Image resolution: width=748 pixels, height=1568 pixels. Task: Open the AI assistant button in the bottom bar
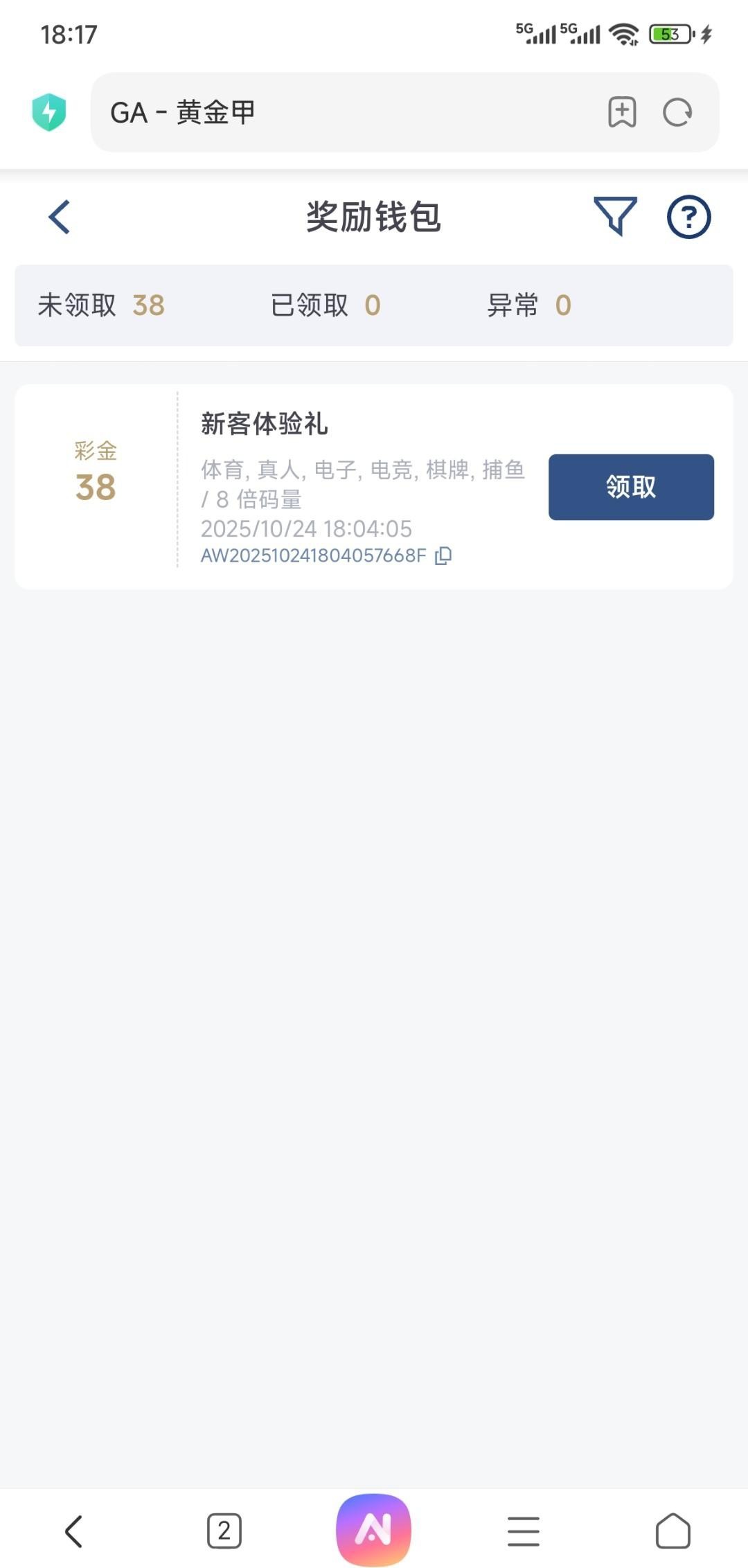point(374,1529)
